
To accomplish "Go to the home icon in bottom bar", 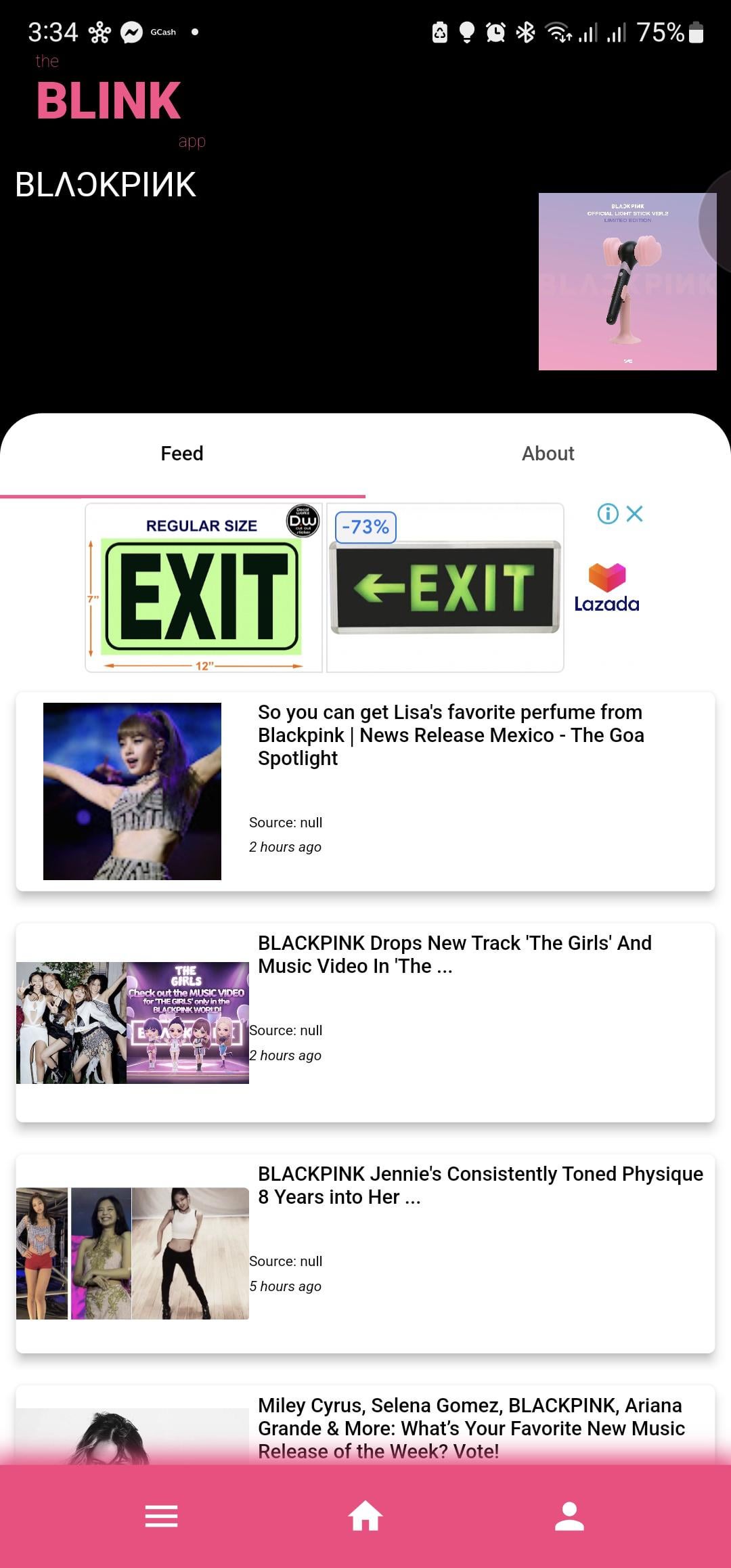I will pyautogui.click(x=365, y=1517).
